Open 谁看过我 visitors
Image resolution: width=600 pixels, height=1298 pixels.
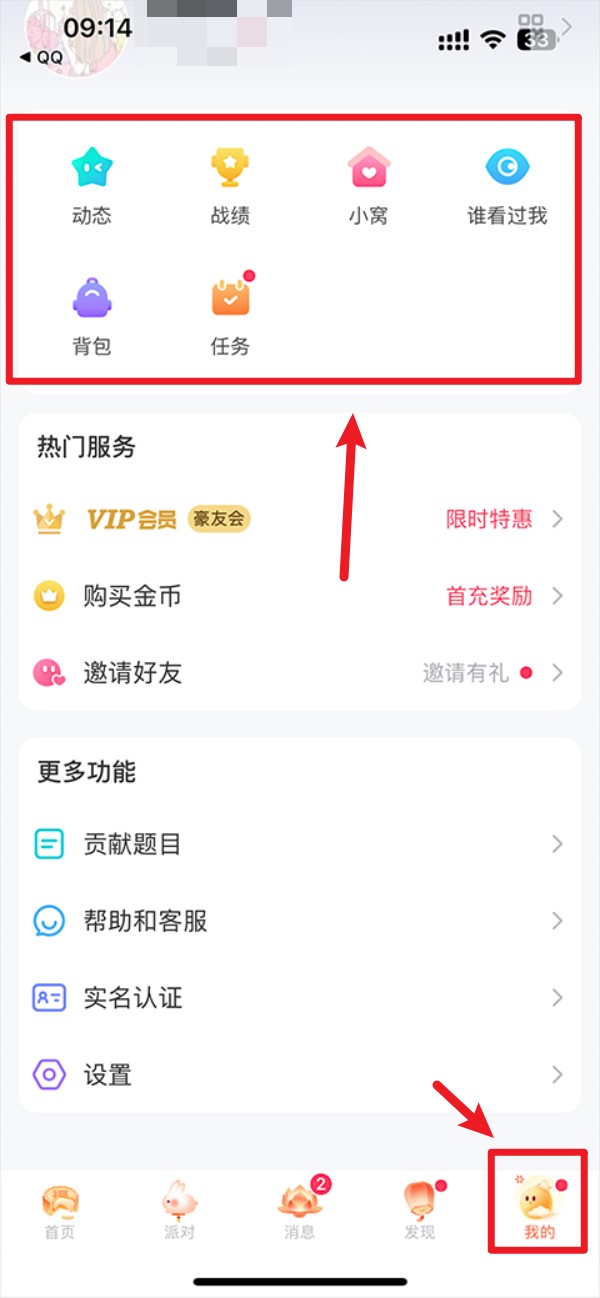point(507,185)
